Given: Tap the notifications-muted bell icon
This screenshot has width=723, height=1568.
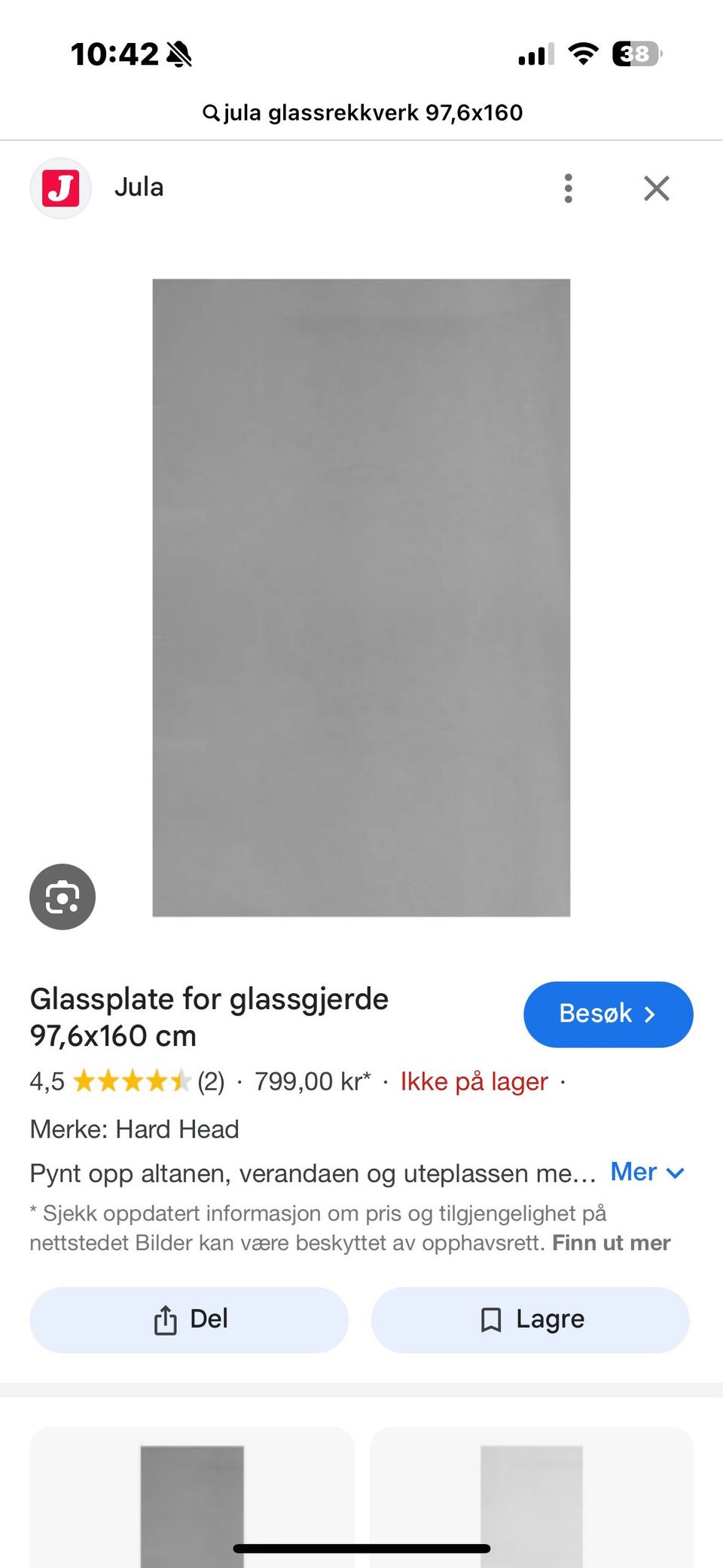Looking at the screenshot, I should 178,55.
